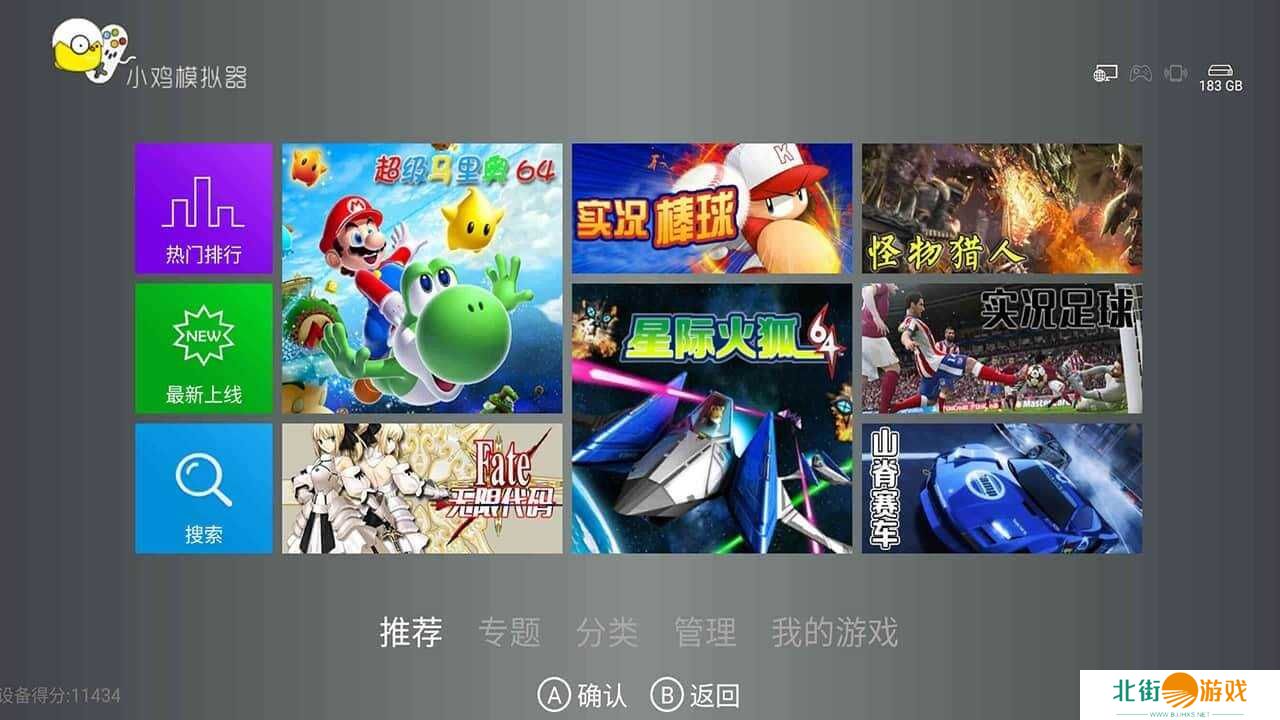Open the 超级马里奥64 game card
The width and height of the screenshot is (1280, 720).
click(422, 278)
